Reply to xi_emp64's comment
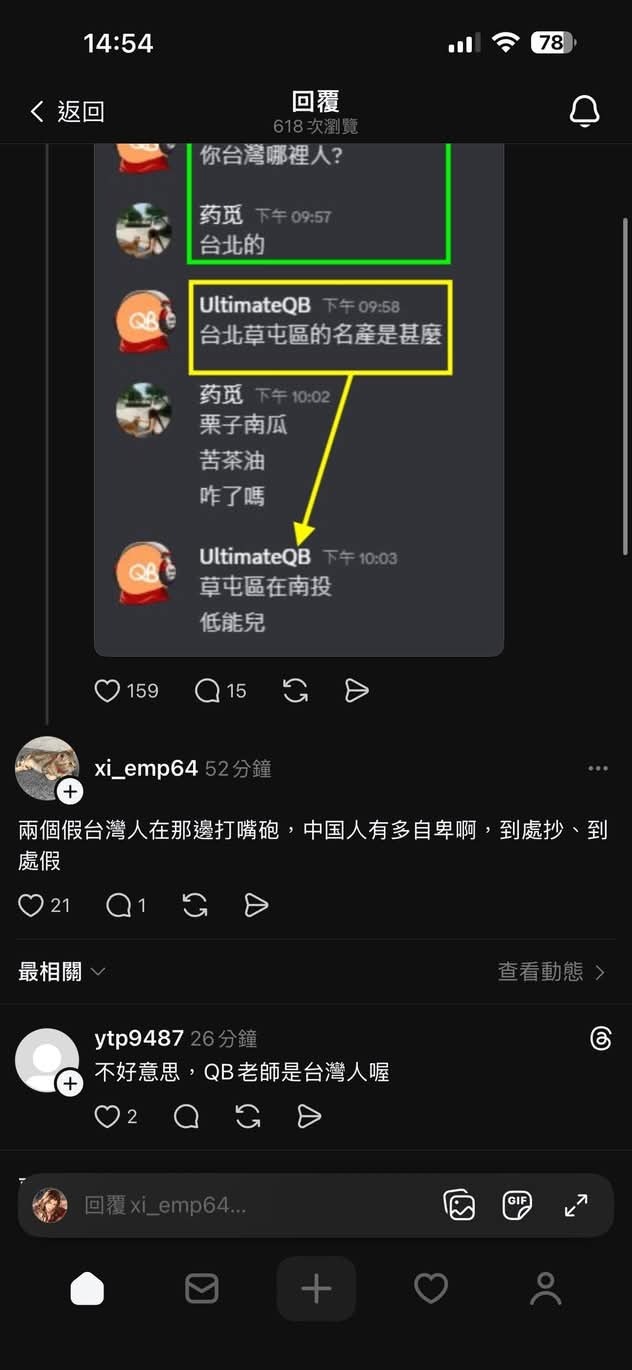 pos(119,905)
